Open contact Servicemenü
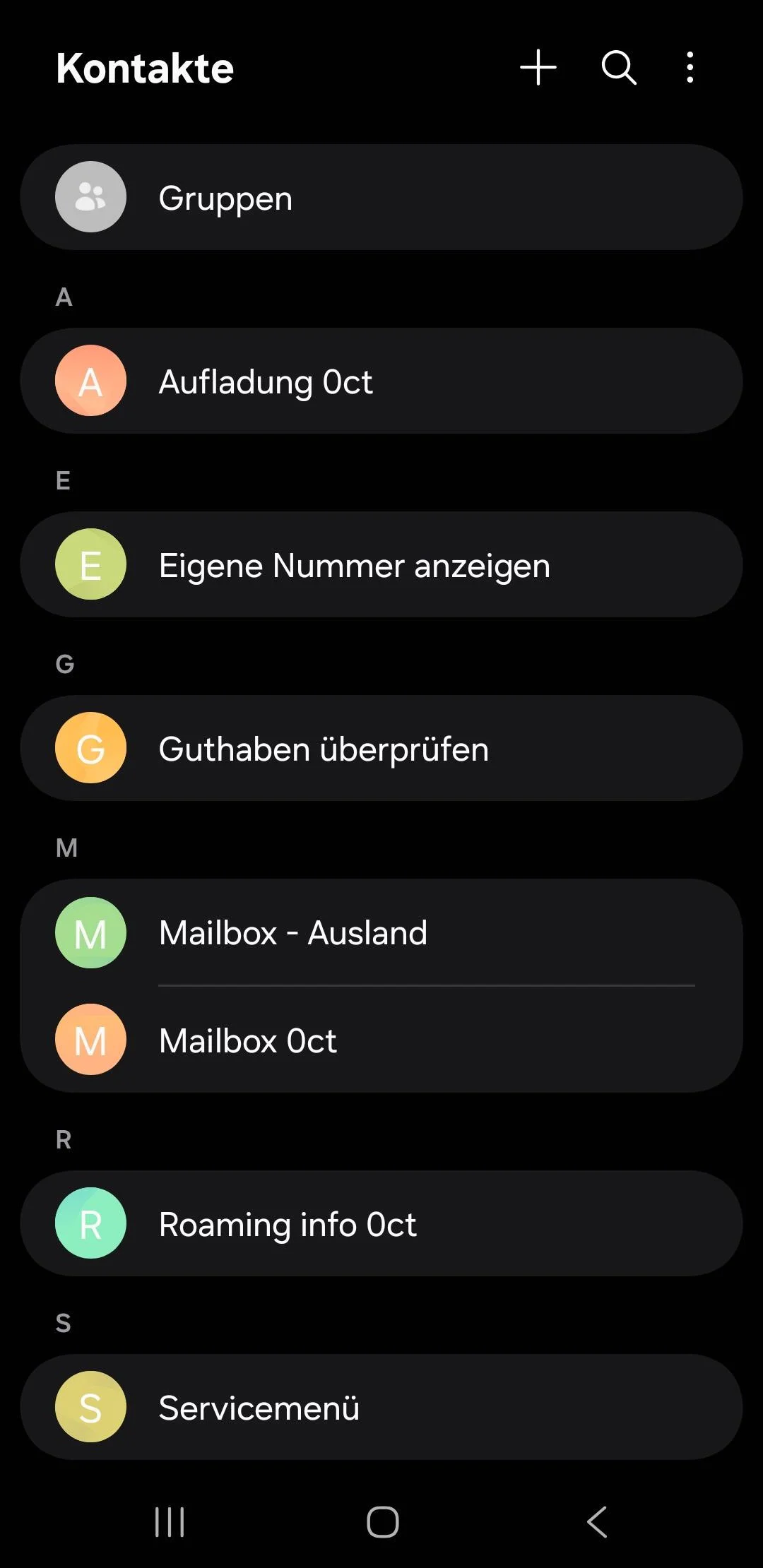This screenshot has height=1568, width=763. pyautogui.click(x=381, y=1408)
